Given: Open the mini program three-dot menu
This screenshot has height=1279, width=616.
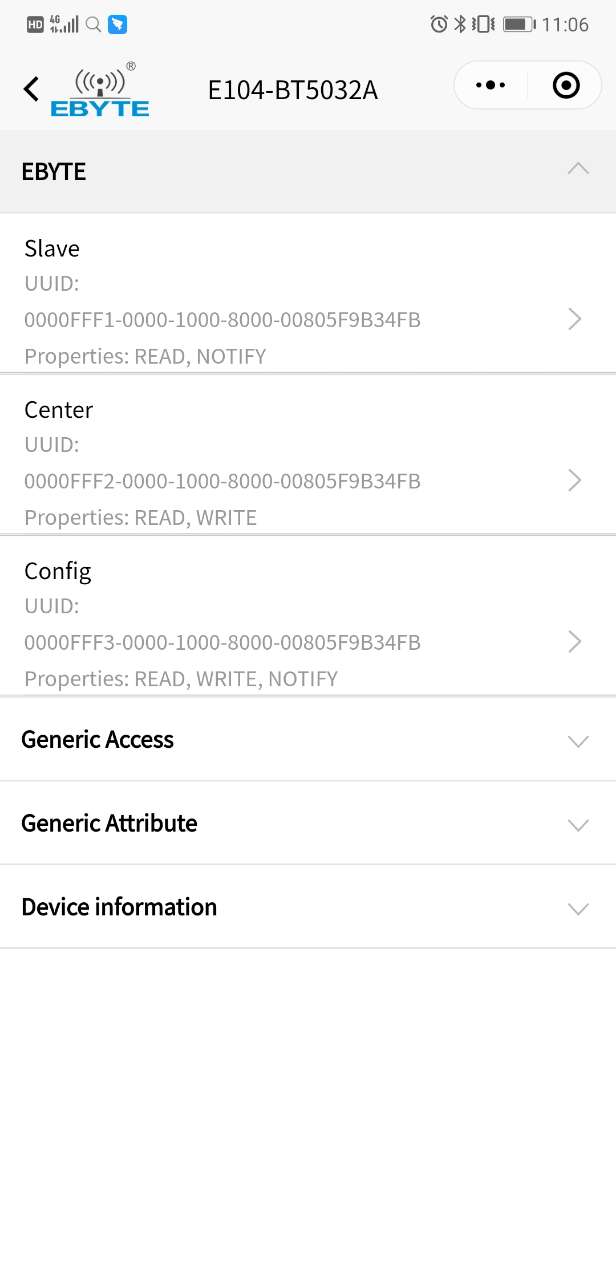Looking at the screenshot, I should [490, 87].
